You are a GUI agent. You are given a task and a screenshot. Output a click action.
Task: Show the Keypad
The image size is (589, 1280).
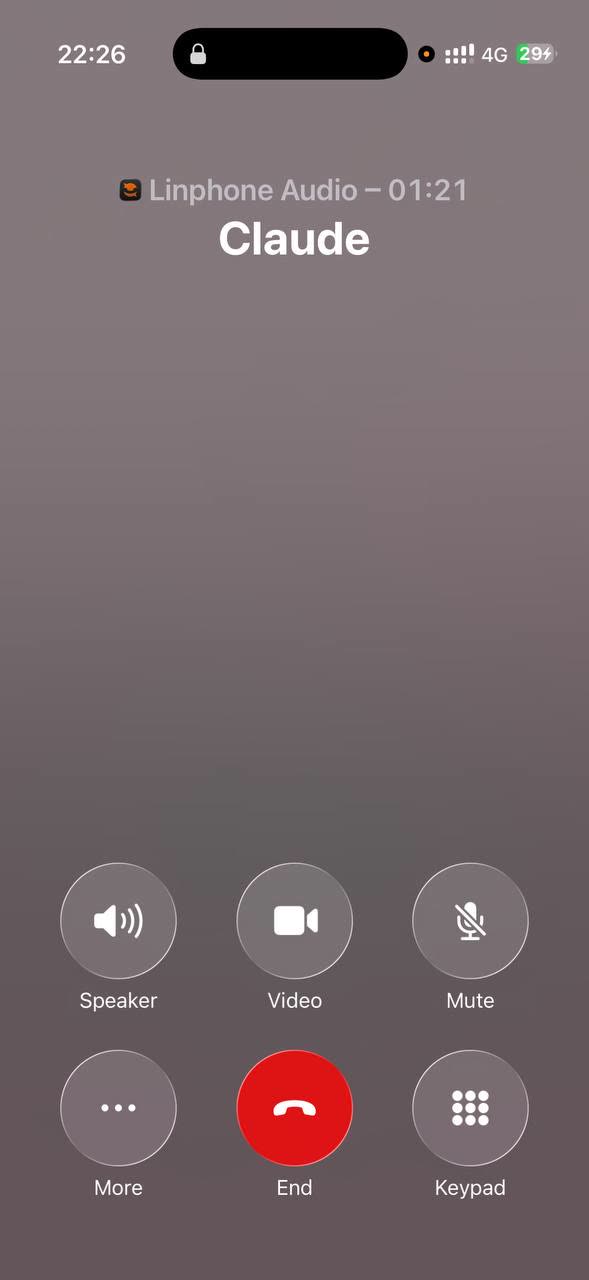(470, 1108)
